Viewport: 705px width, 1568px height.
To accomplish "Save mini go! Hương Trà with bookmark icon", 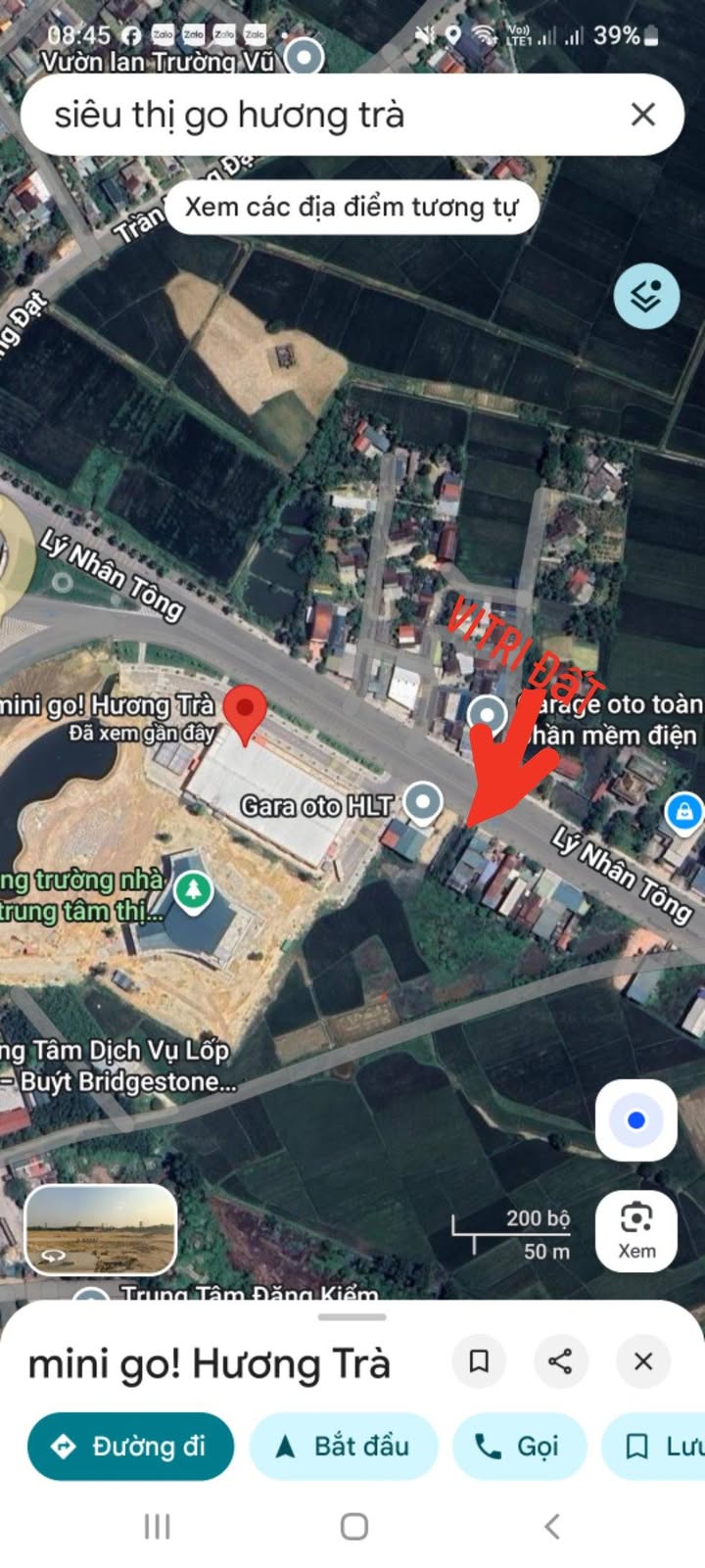I will coord(479,1361).
